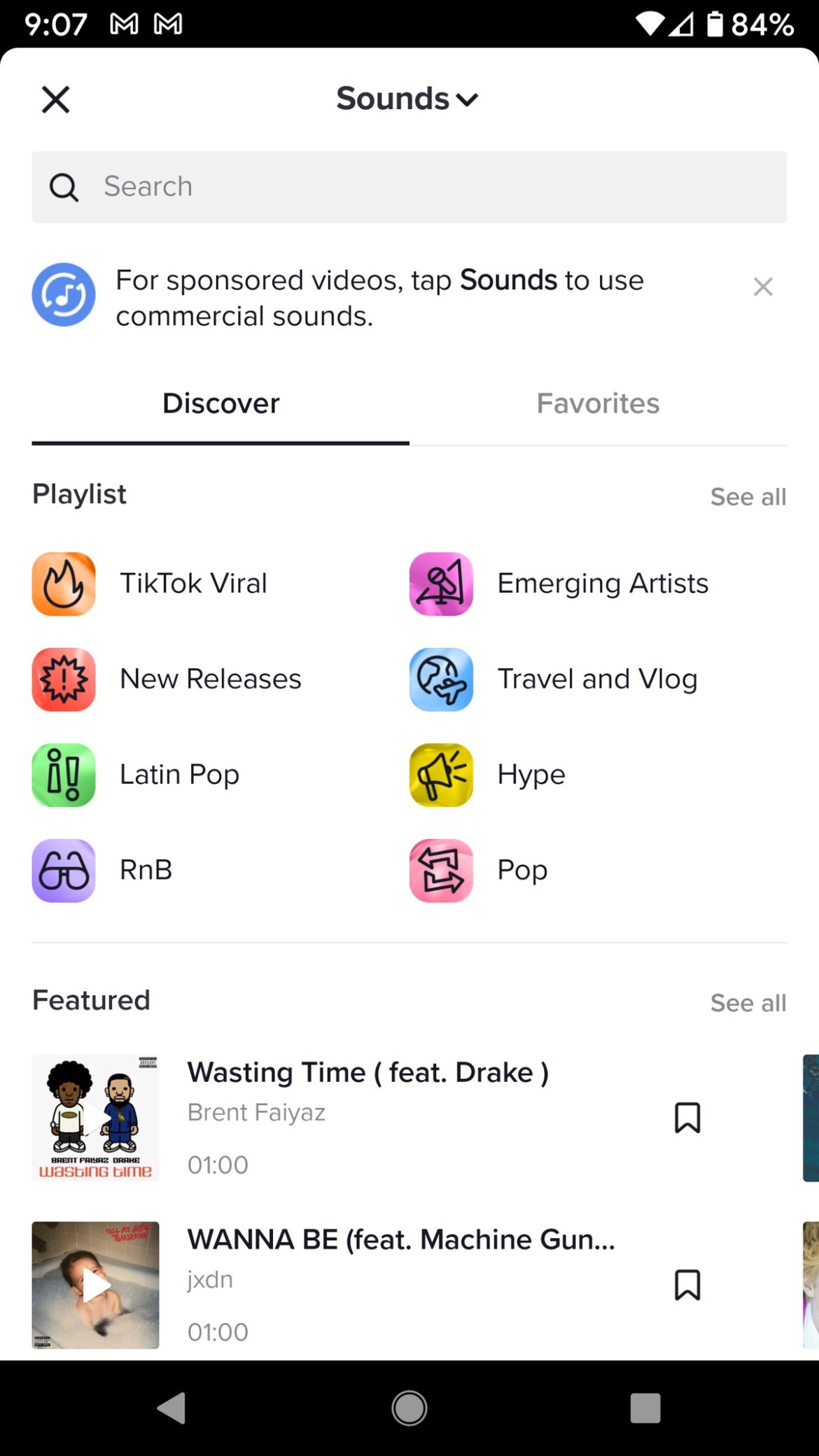Select the Discover tab
The image size is (819, 1456).
(220, 403)
